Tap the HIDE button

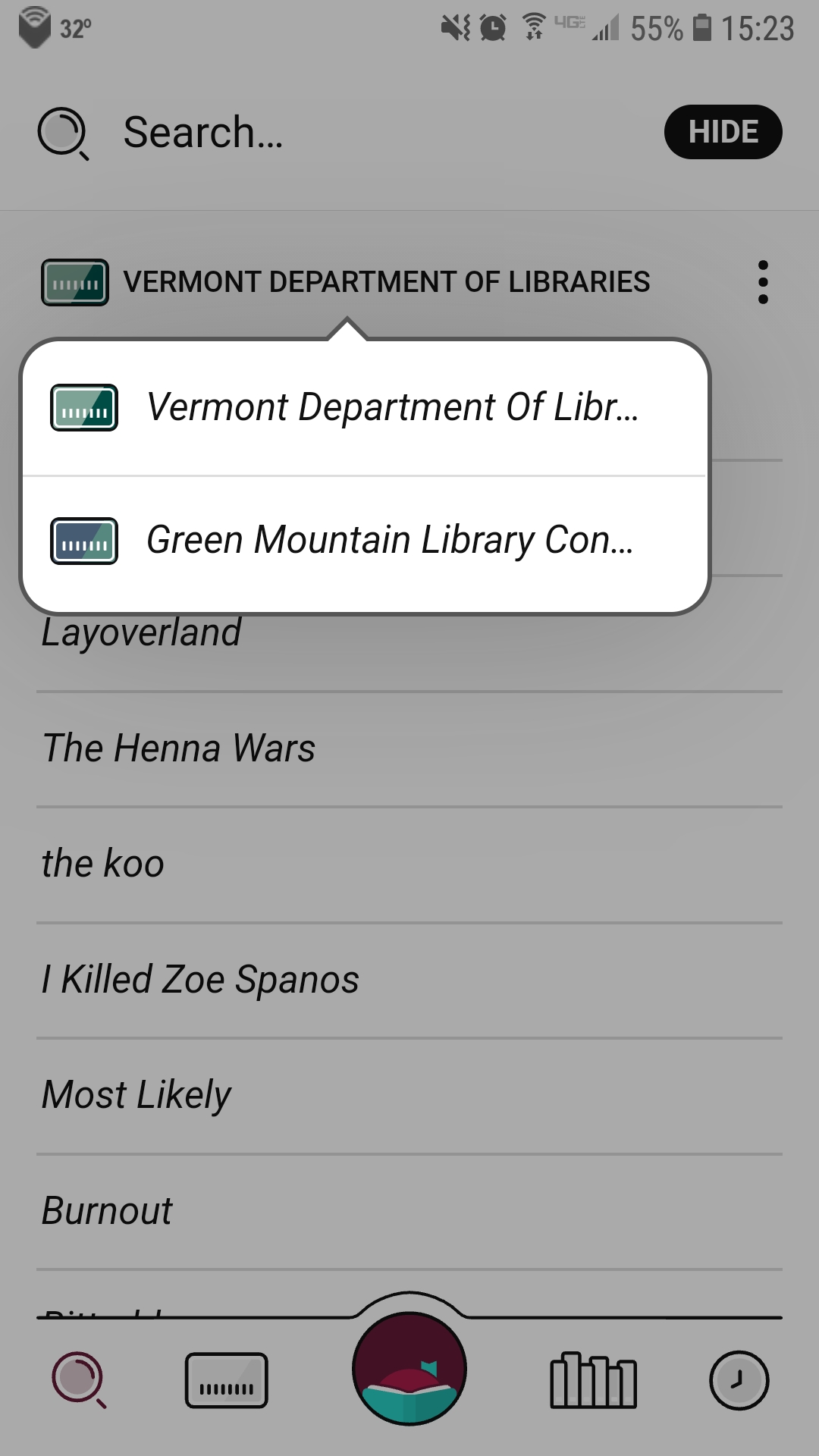pos(723,133)
